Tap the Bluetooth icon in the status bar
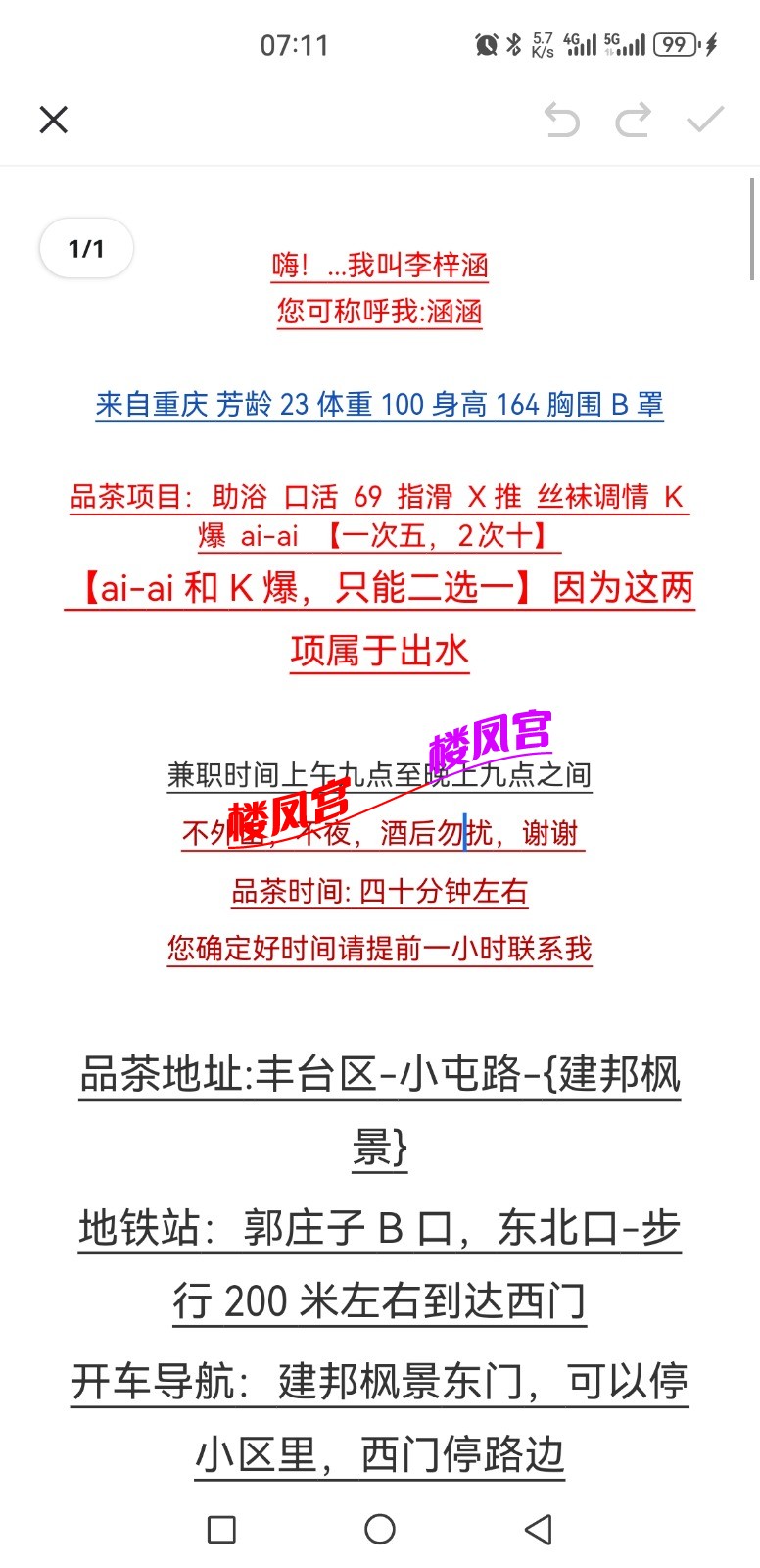Screen dimensions: 760x1568 [x=513, y=43]
